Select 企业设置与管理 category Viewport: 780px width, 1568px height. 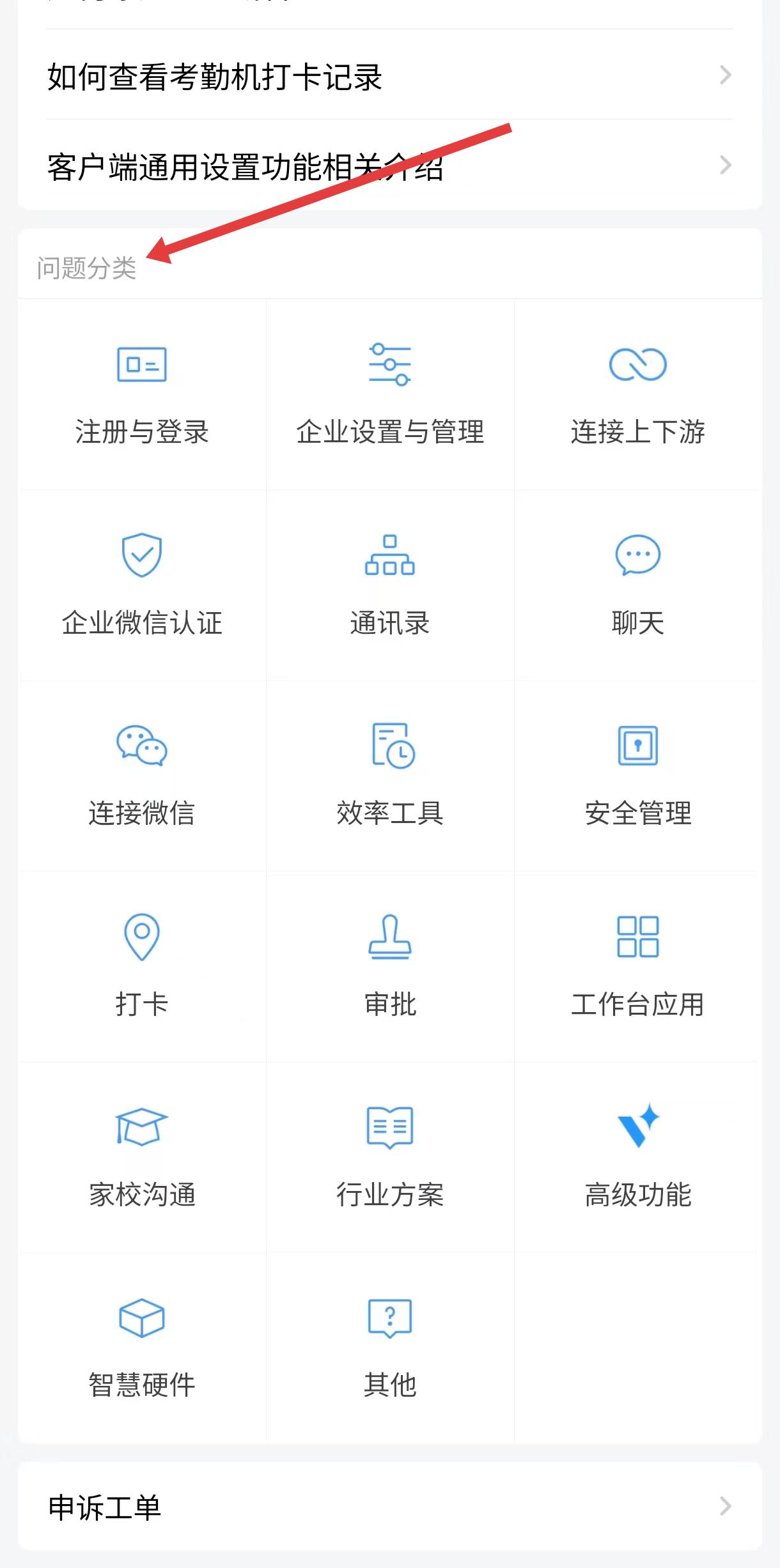[x=390, y=395]
